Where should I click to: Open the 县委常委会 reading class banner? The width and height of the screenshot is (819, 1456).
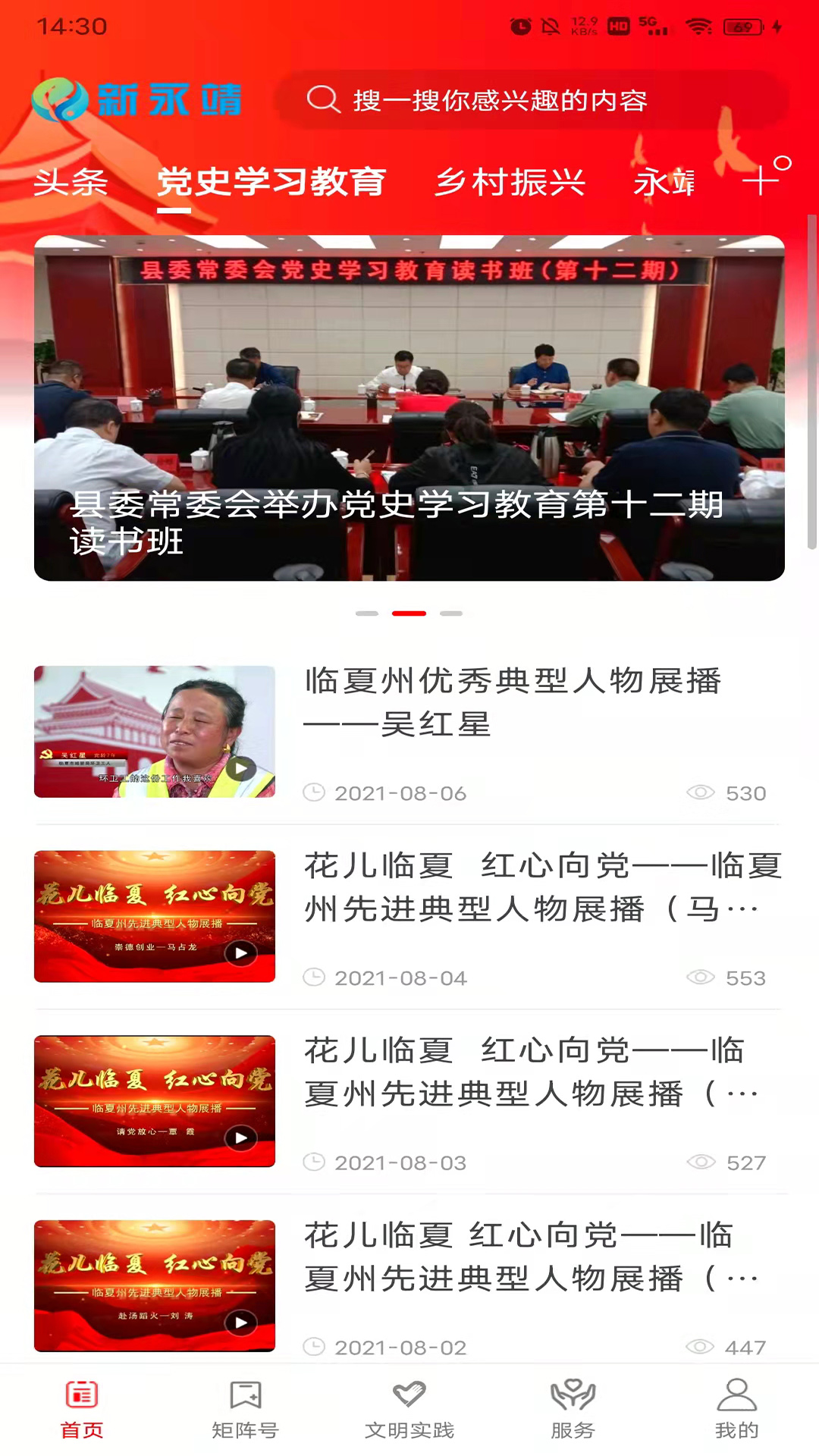[409, 408]
